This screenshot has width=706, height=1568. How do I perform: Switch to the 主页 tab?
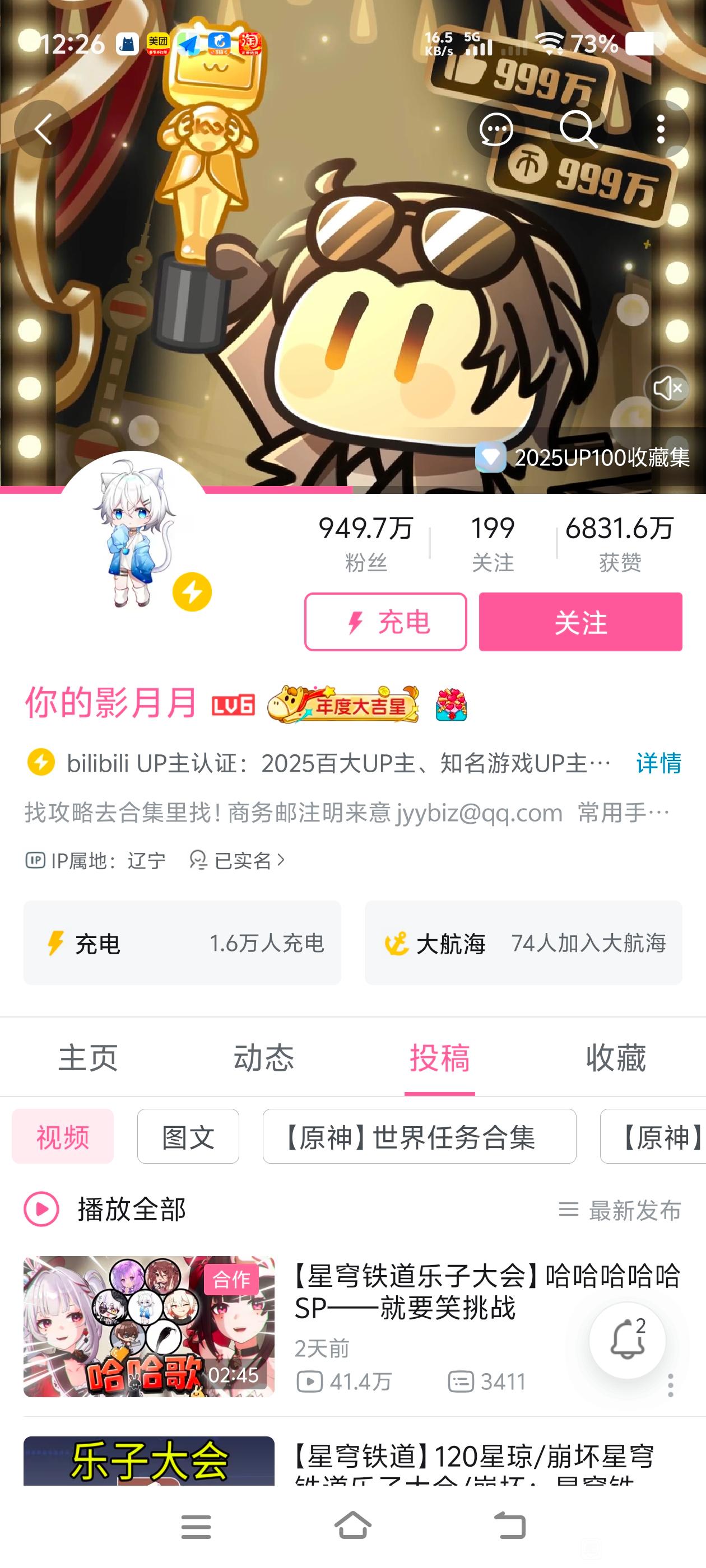[89, 1057]
